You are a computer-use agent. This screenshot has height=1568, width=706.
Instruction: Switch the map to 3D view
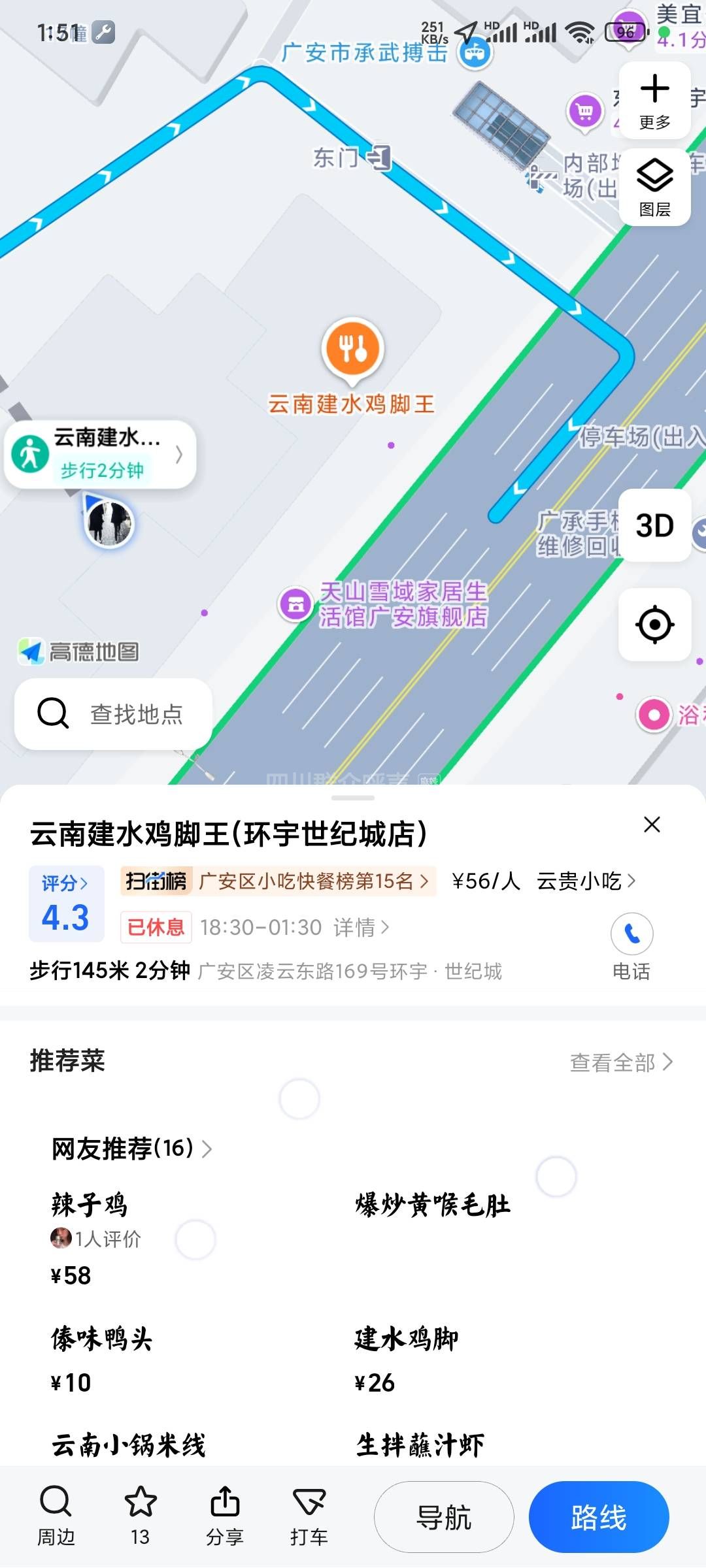coord(654,525)
